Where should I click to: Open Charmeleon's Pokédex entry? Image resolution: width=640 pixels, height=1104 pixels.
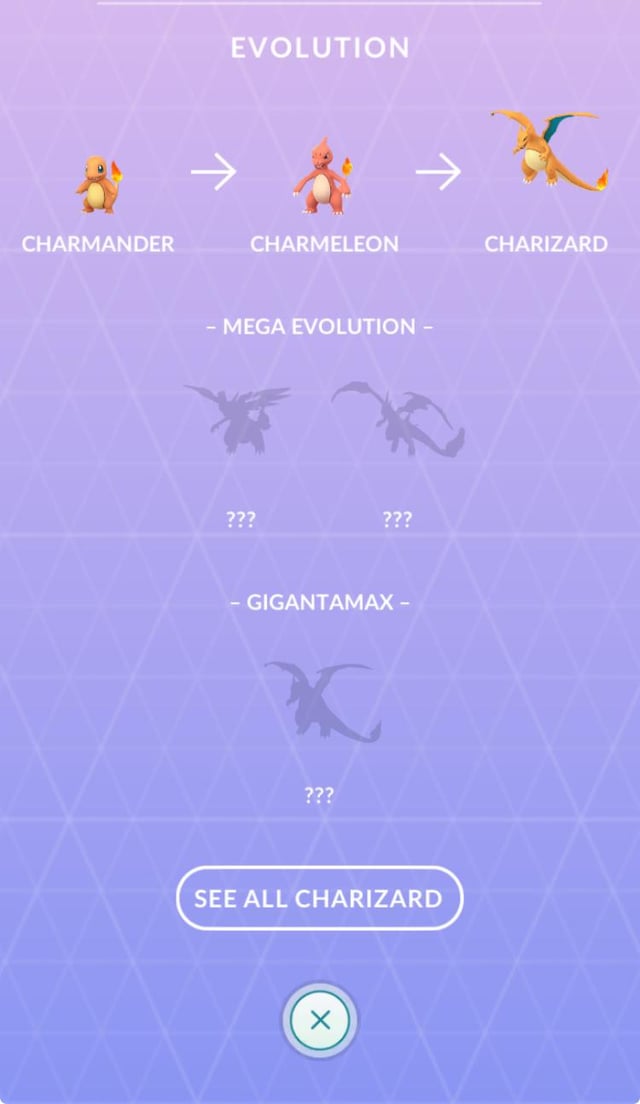[x=323, y=180]
